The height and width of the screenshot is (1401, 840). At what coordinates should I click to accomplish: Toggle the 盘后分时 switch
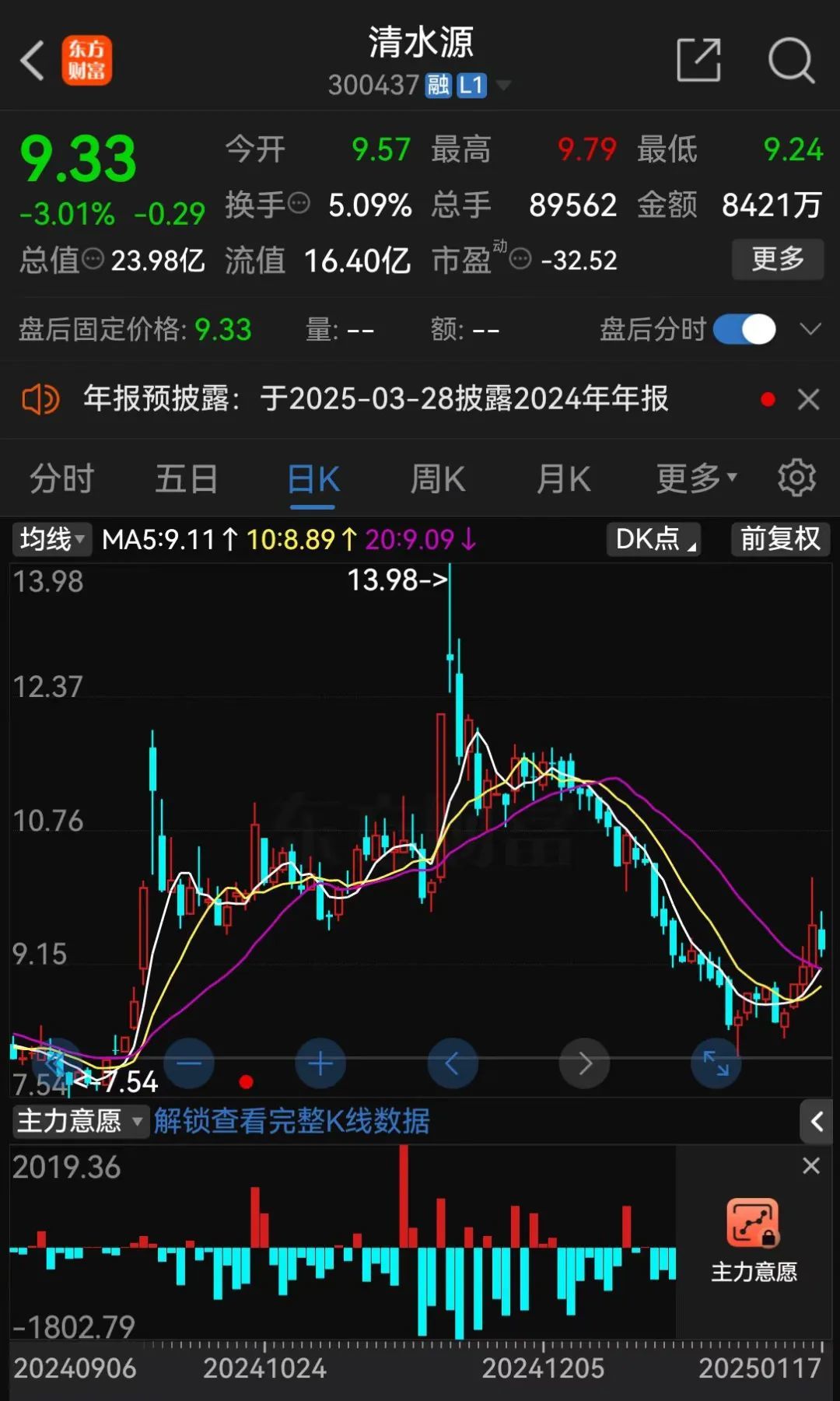[x=744, y=330]
